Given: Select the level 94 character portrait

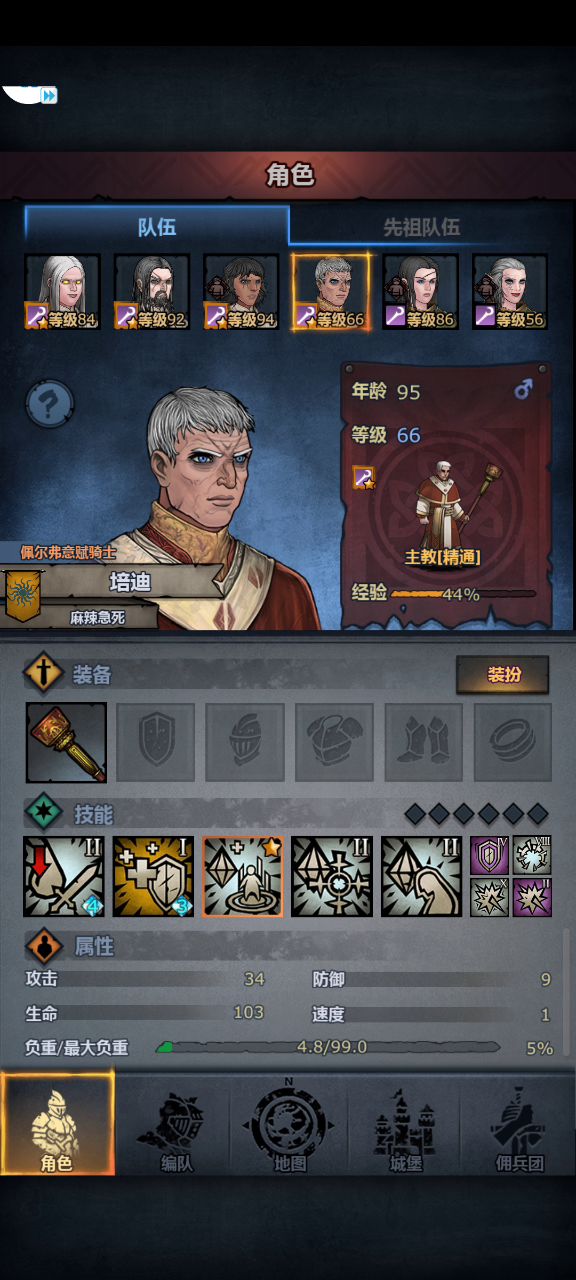Looking at the screenshot, I should tap(242, 291).
